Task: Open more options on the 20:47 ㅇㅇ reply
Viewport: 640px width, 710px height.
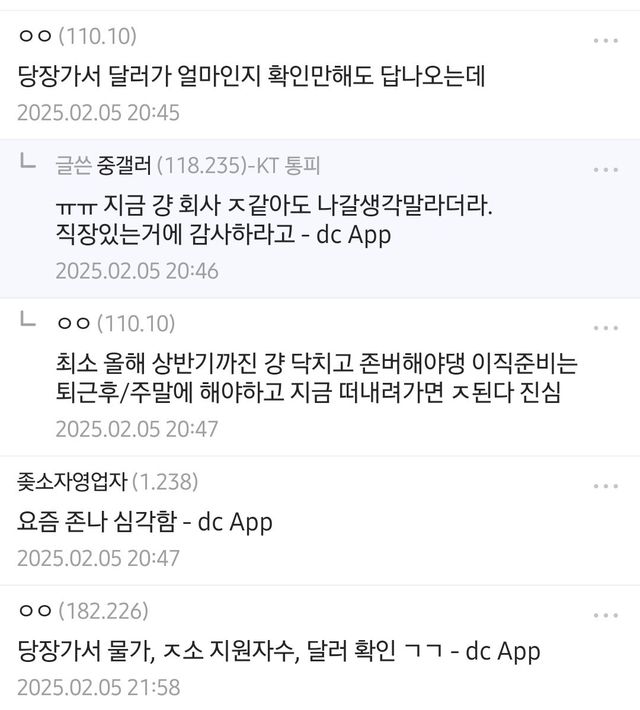Action: click(606, 328)
